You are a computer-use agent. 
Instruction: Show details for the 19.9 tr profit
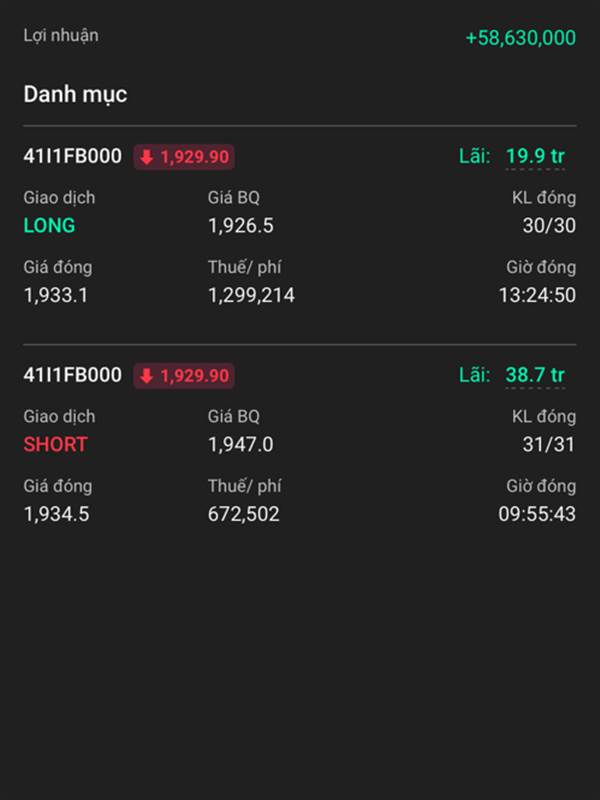[x=535, y=156]
